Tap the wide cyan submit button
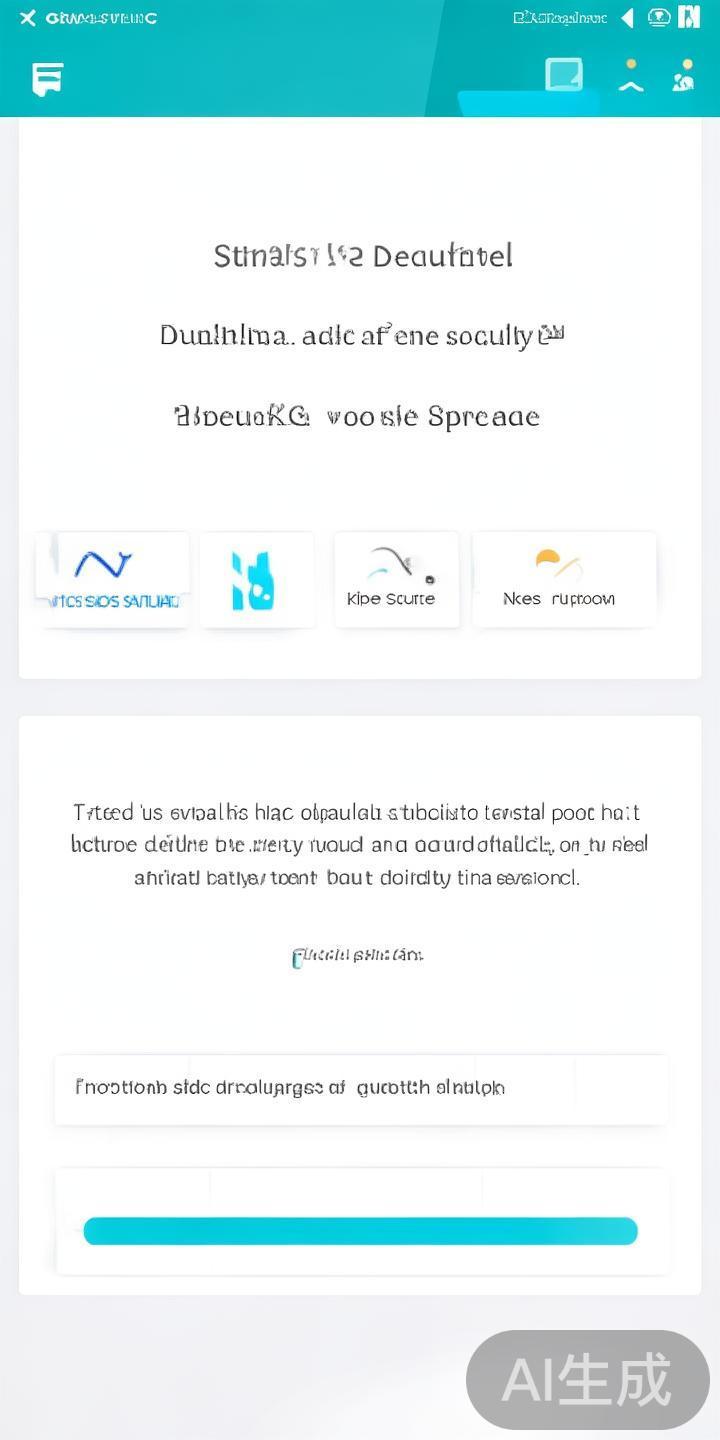This screenshot has width=720, height=1440. pos(360,1231)
